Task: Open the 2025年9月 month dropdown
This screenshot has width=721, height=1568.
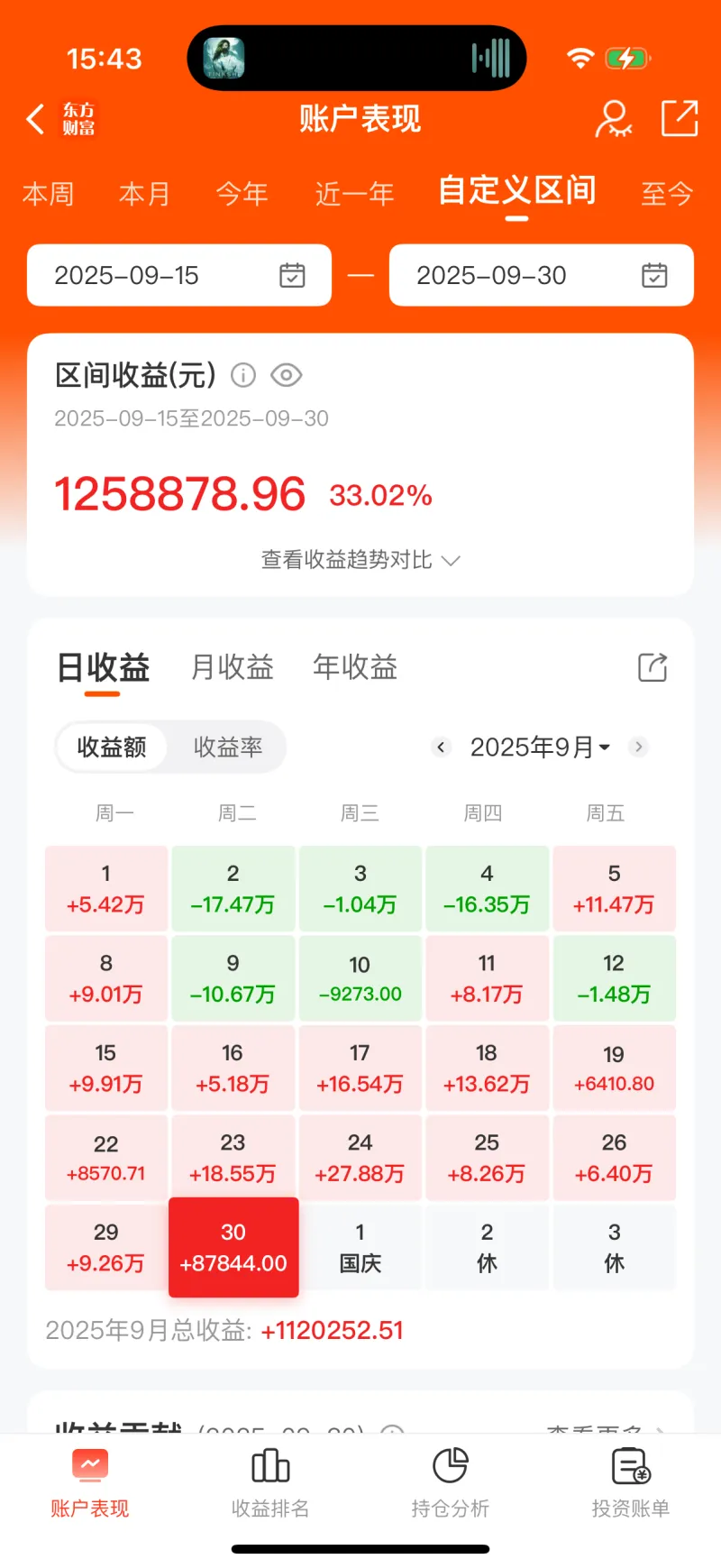Action: coord(540,747)
